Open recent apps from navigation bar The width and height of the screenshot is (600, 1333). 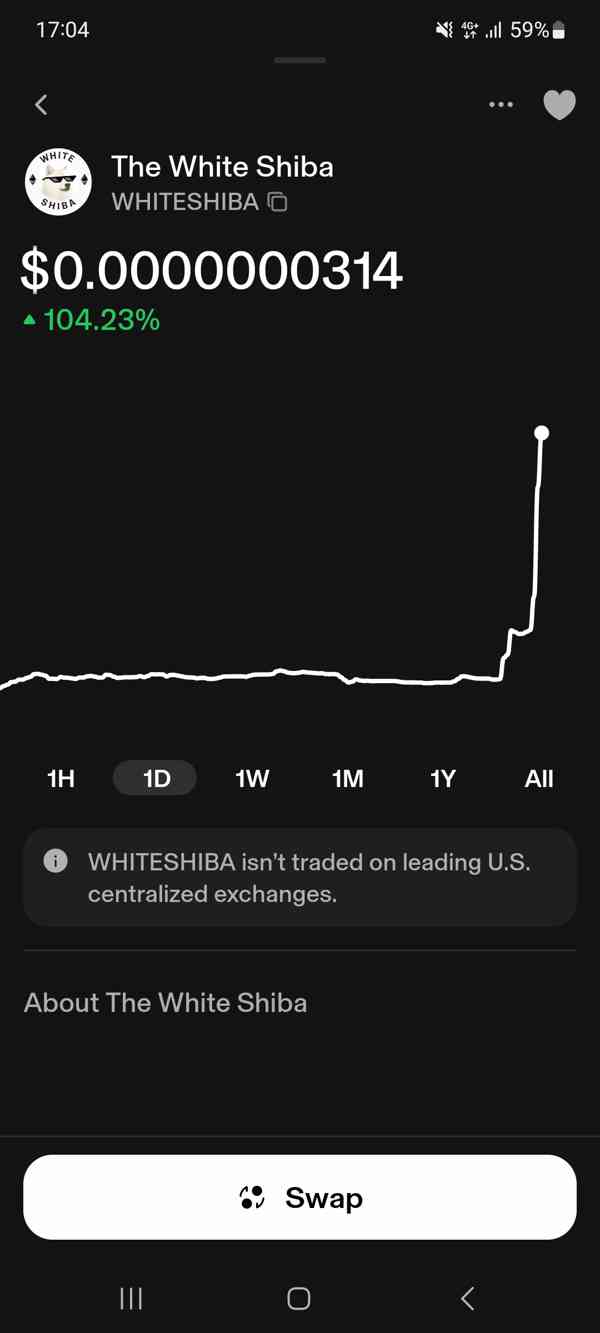click(131, 1298)
